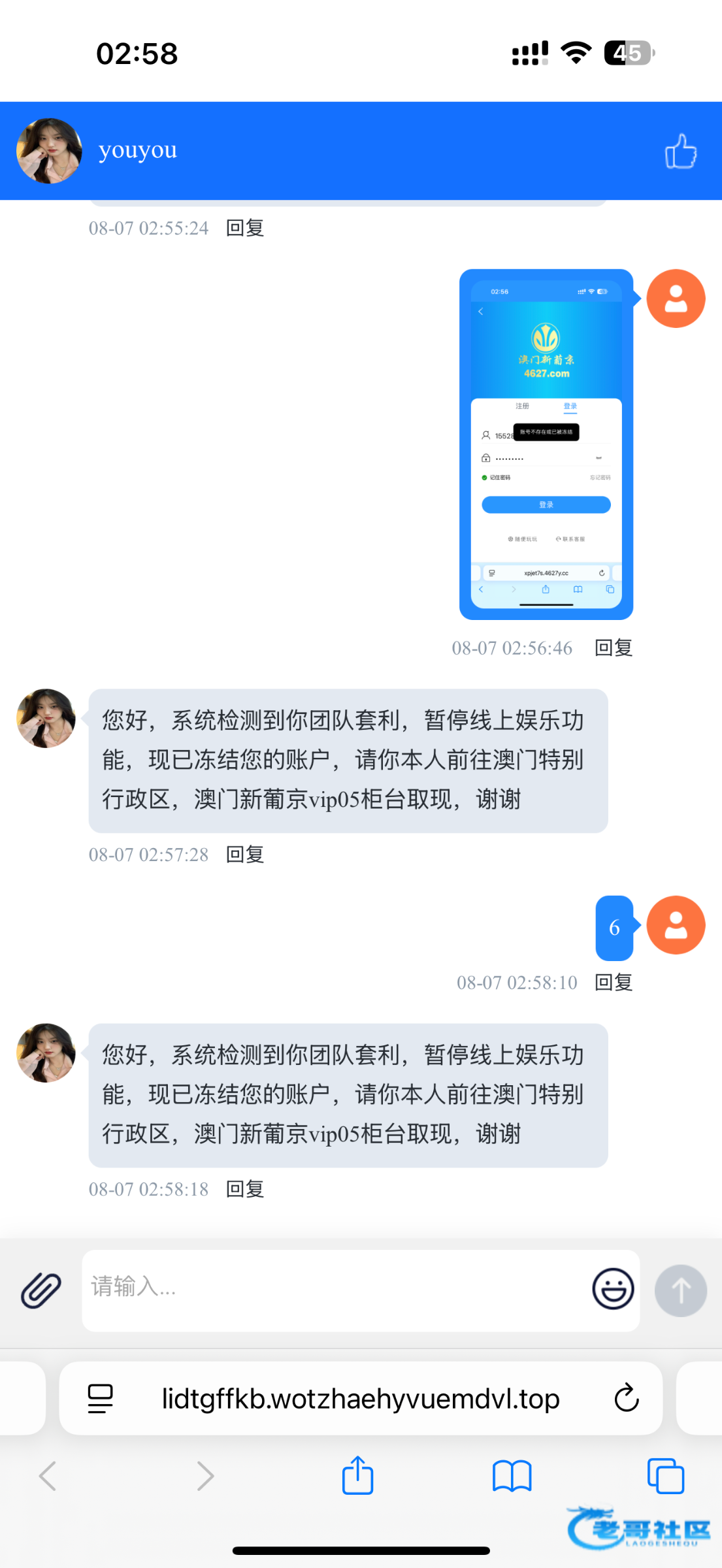Open youyou's avatar in the header
The height and width of the screenshot is (1568, 722).
pos(49,151)
